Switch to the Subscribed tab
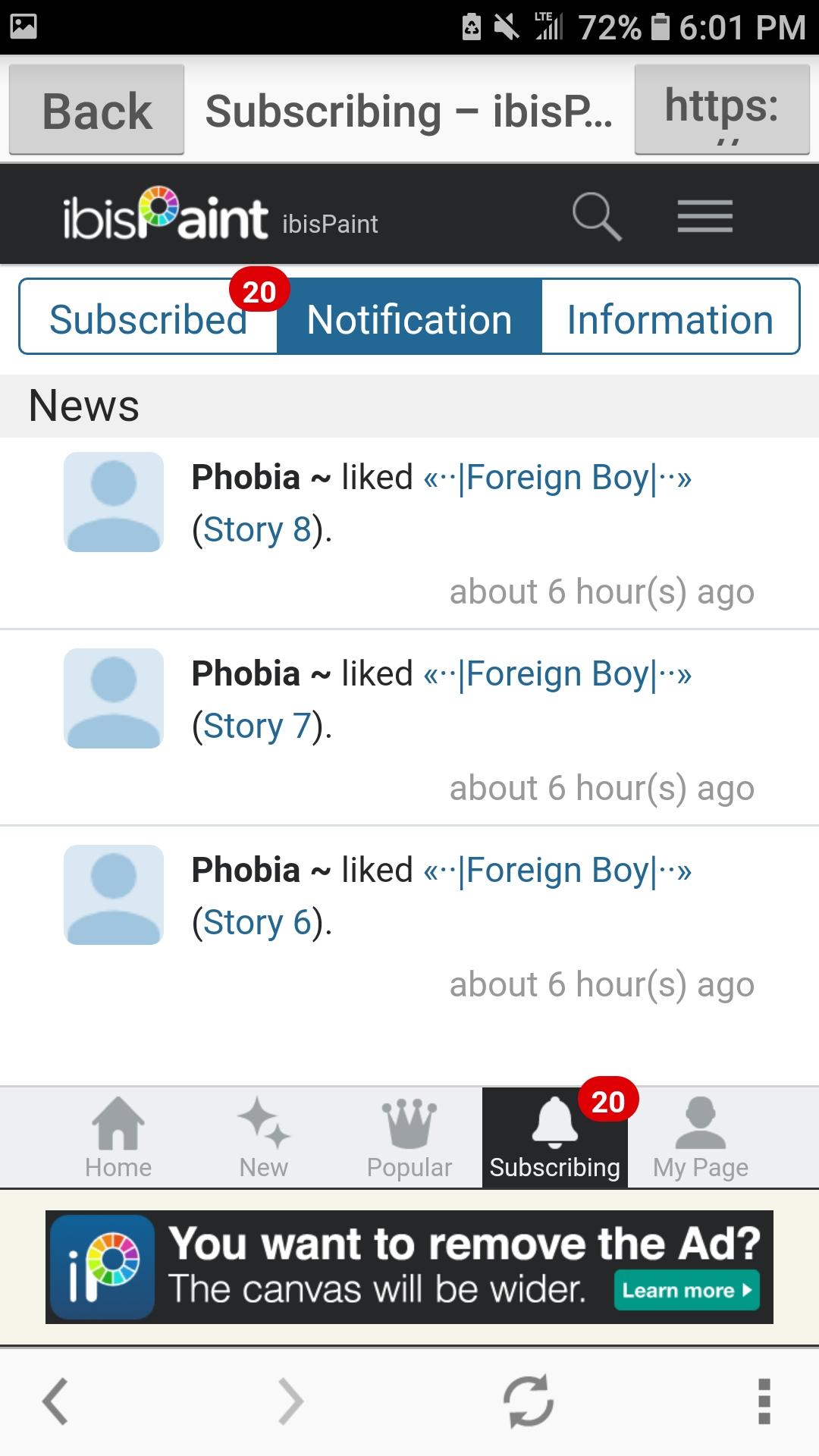 coord(147,318)
